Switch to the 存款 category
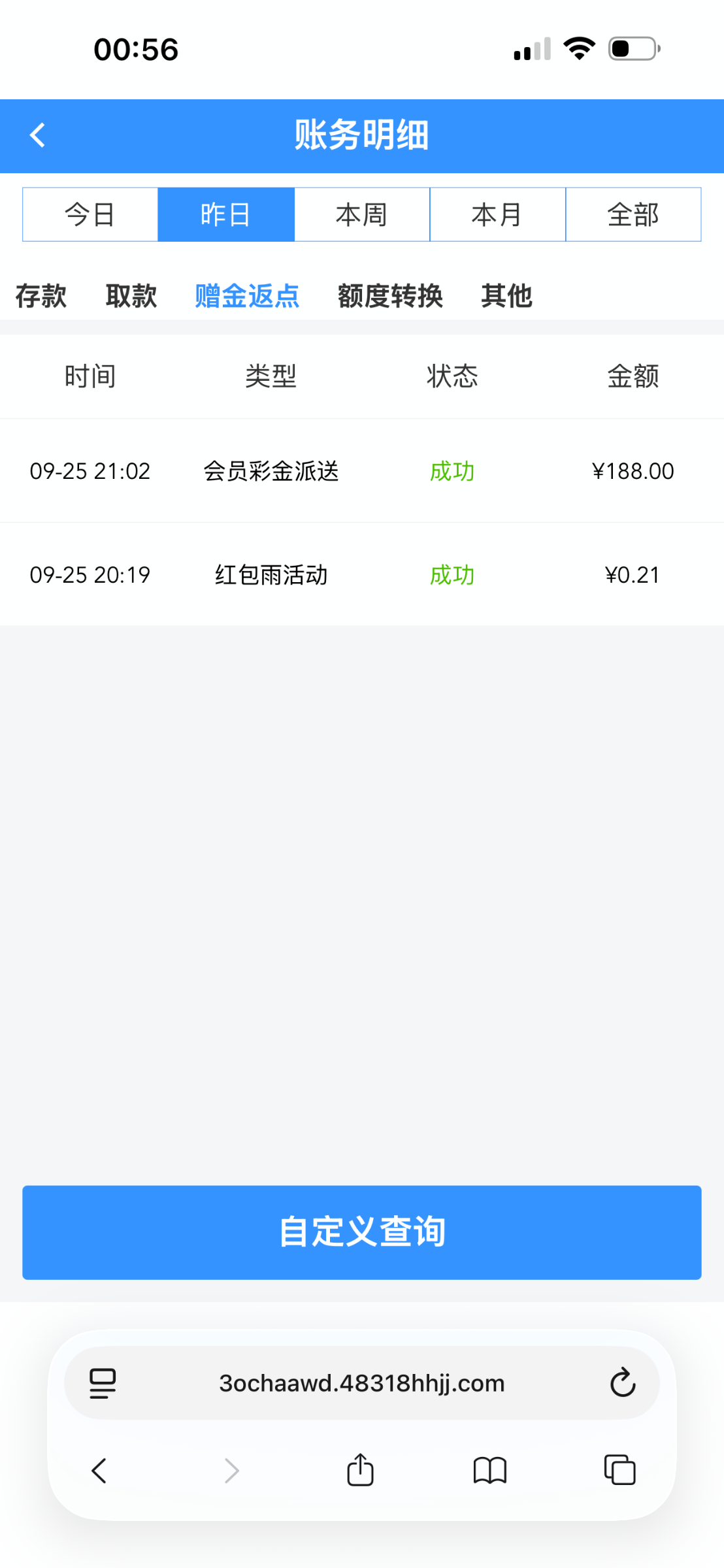The width and height of the screenshot is (724, 1568). click(41, 296)
